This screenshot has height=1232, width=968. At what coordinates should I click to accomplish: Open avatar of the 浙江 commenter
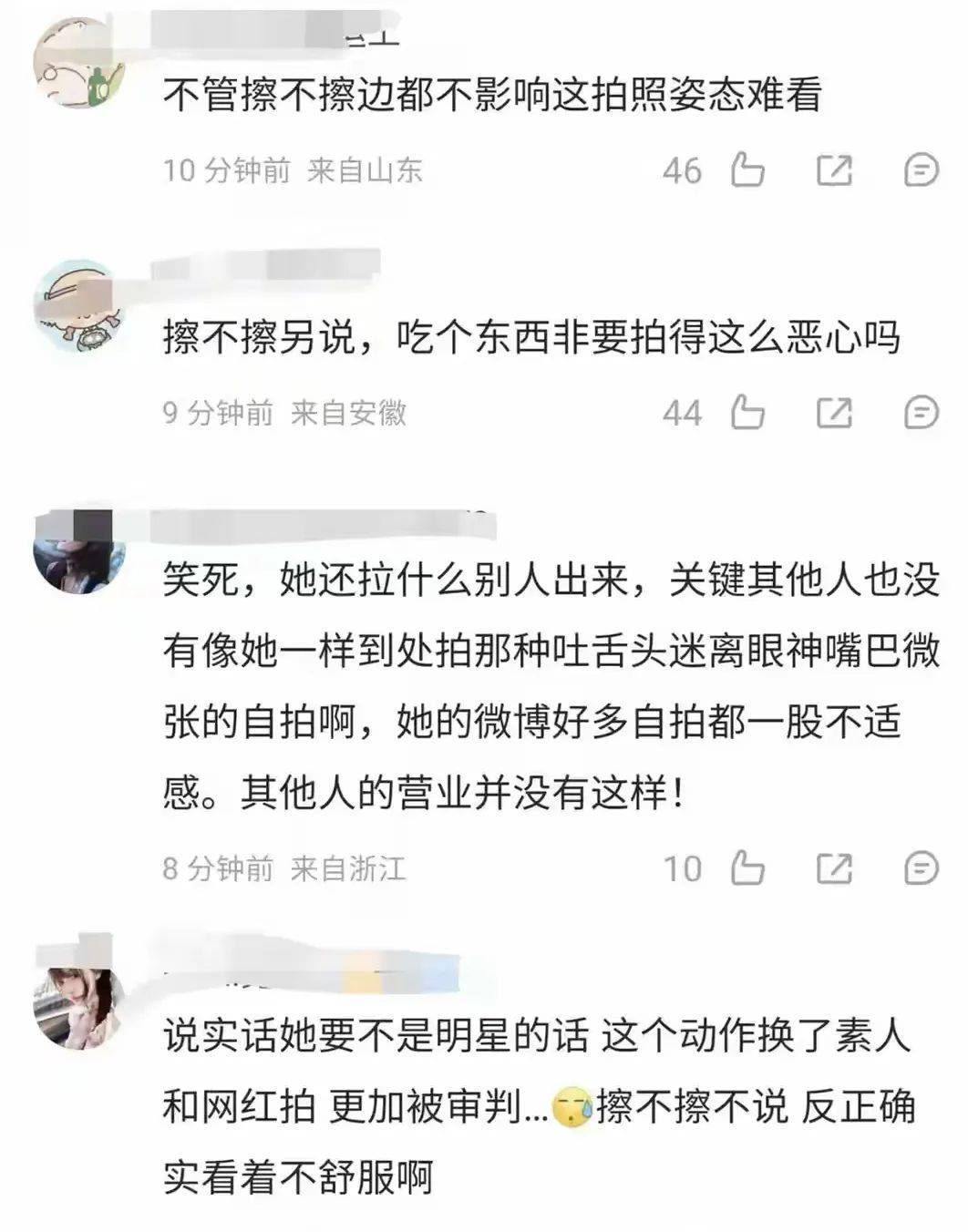click(x=79, y=551)
